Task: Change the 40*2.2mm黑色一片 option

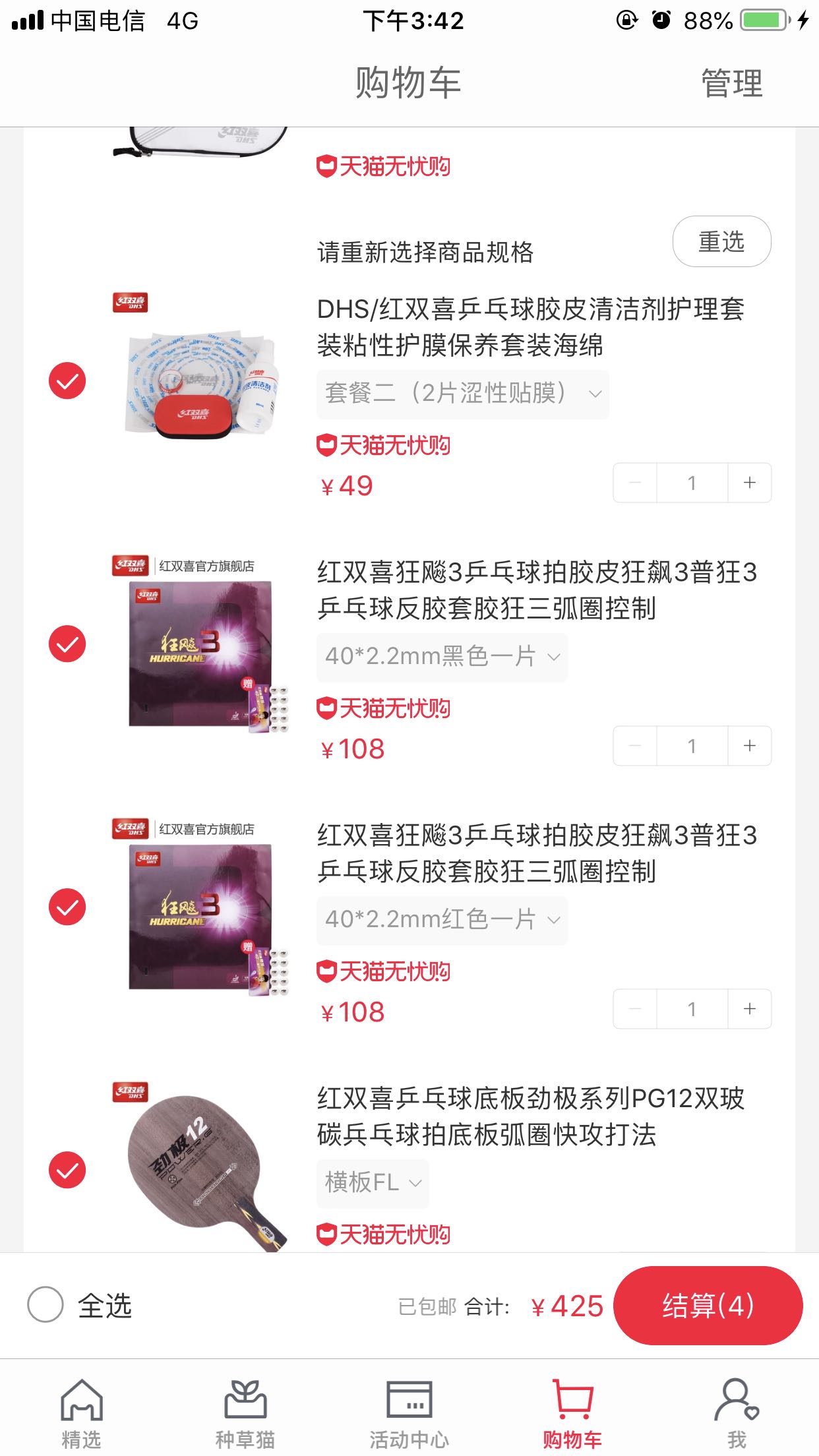Action: coord(442,657)
